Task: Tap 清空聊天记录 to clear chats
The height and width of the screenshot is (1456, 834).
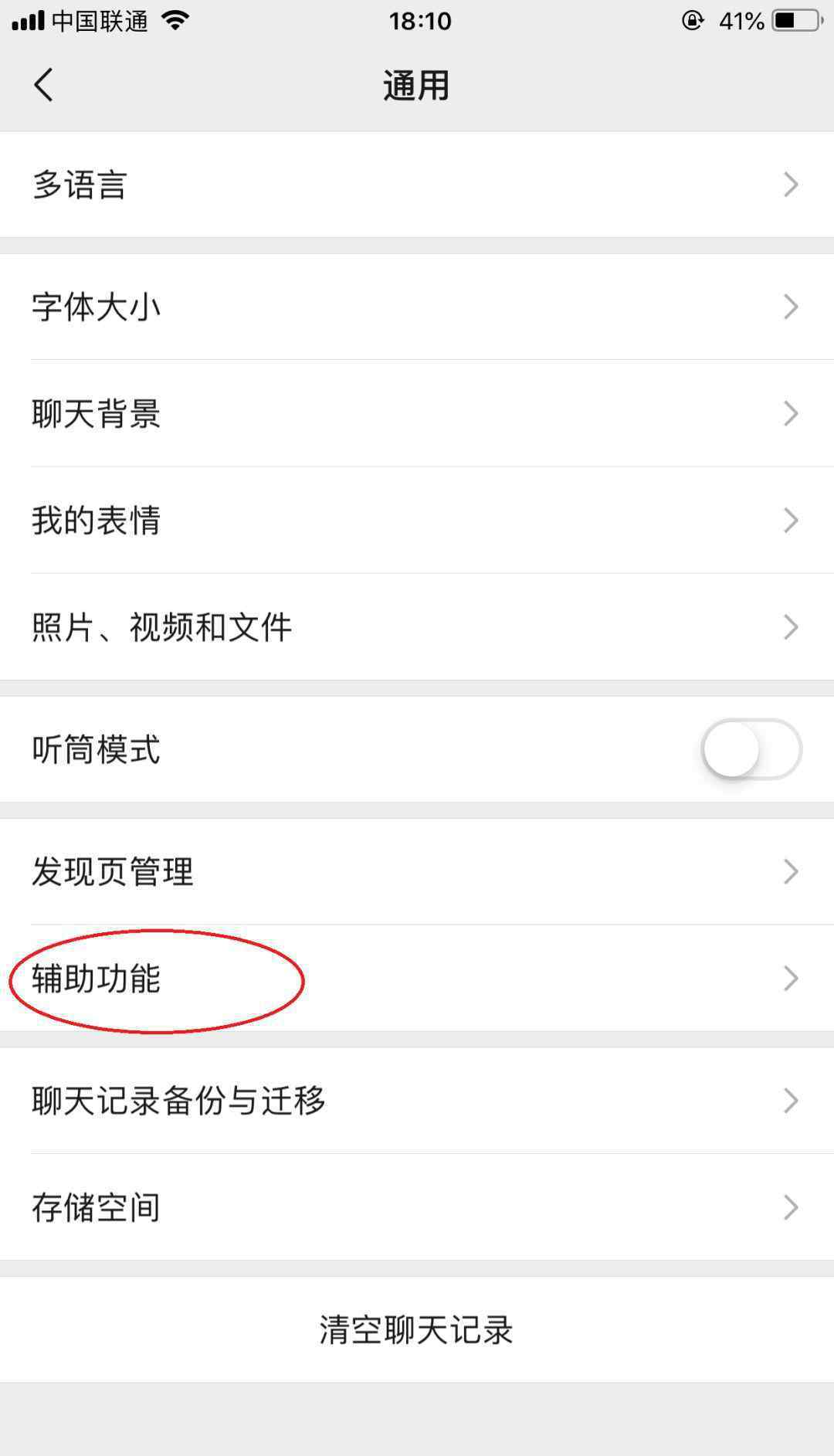Action: click(x=417, y=1329)
